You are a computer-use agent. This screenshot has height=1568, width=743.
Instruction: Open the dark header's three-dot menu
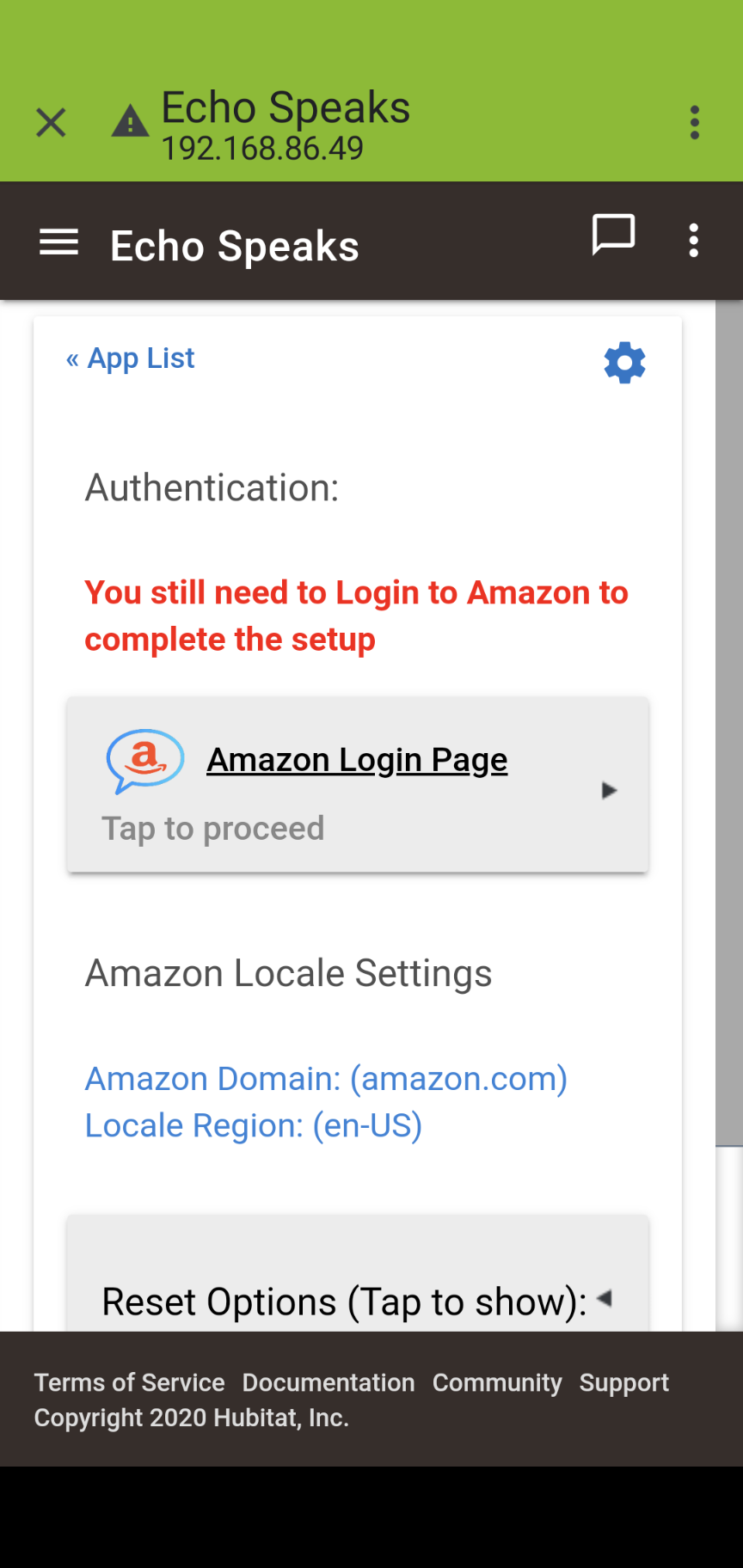pos(694,241)
